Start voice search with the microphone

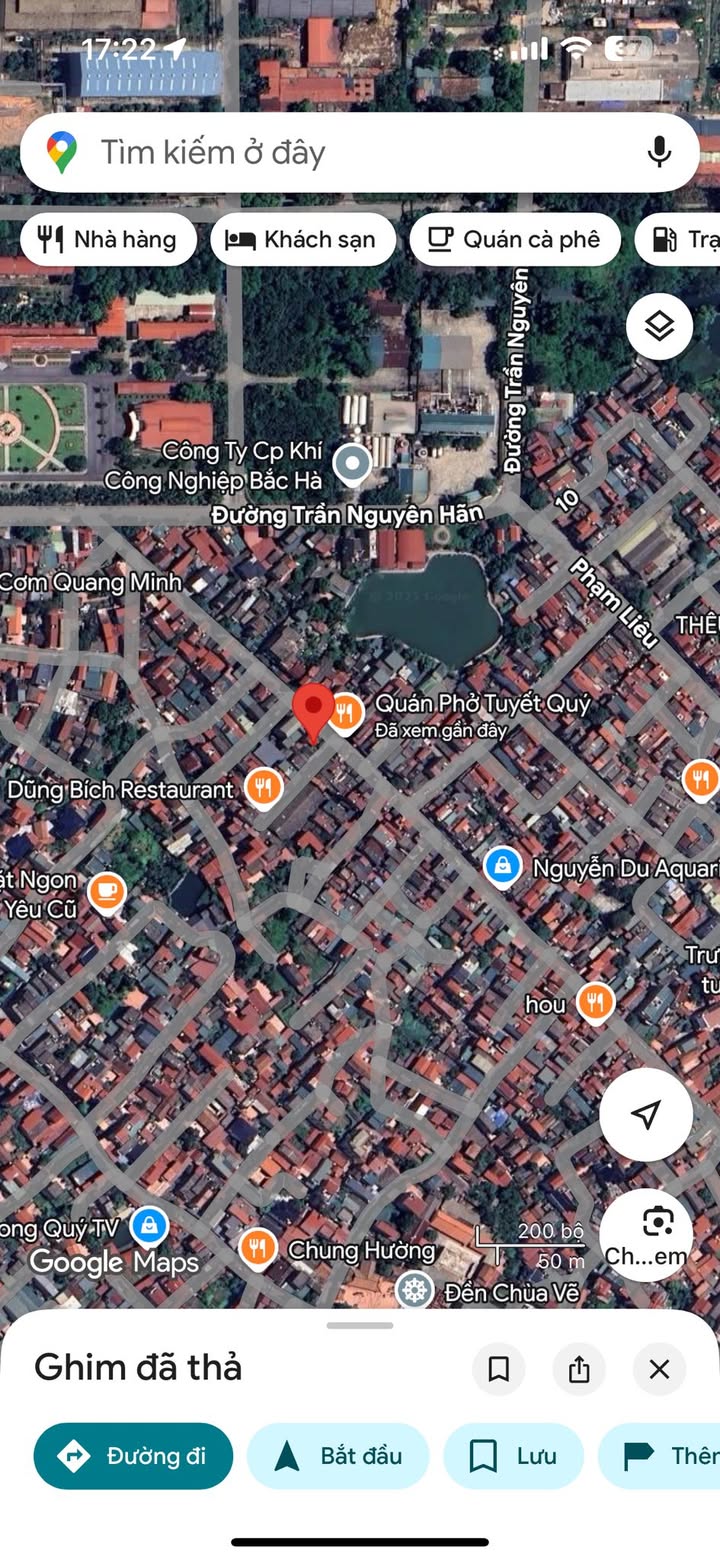(659, 152)
